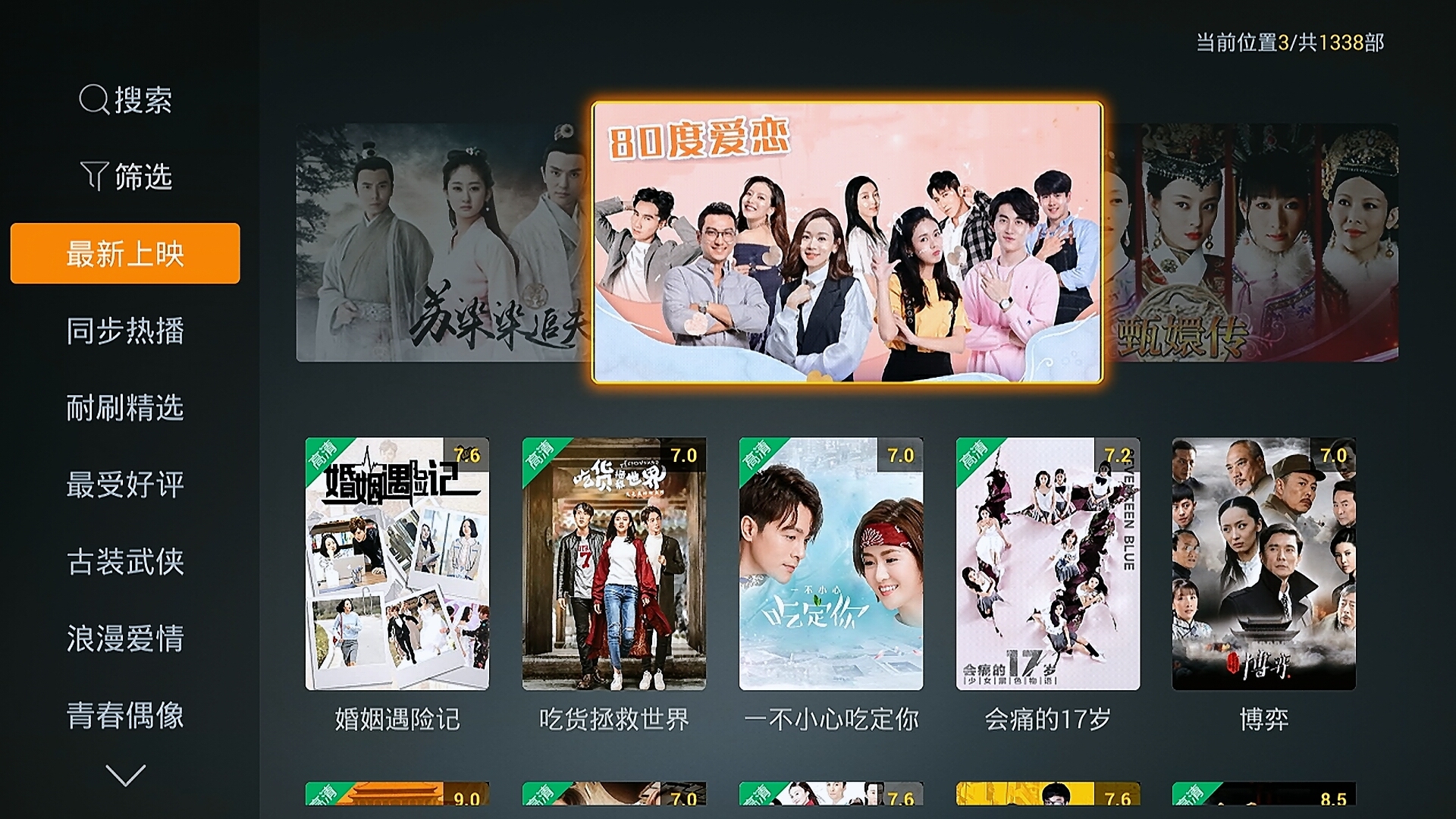This screenshot has width=1456, height=819.
Task: Open the 筛选 filter option
Action: tap(126, 176)
